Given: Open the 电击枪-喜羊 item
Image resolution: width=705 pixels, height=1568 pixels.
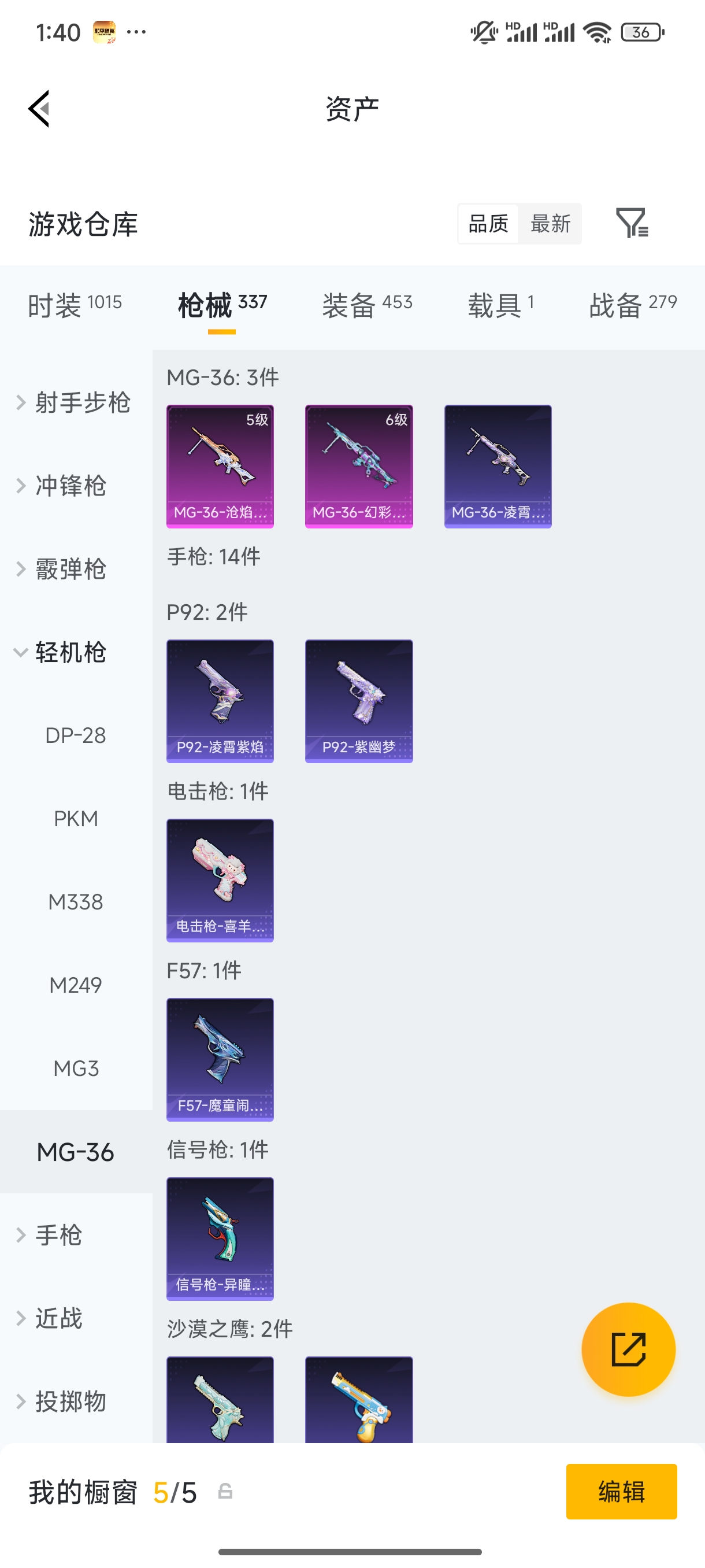Looking at the screenshot, I should 220,880.
